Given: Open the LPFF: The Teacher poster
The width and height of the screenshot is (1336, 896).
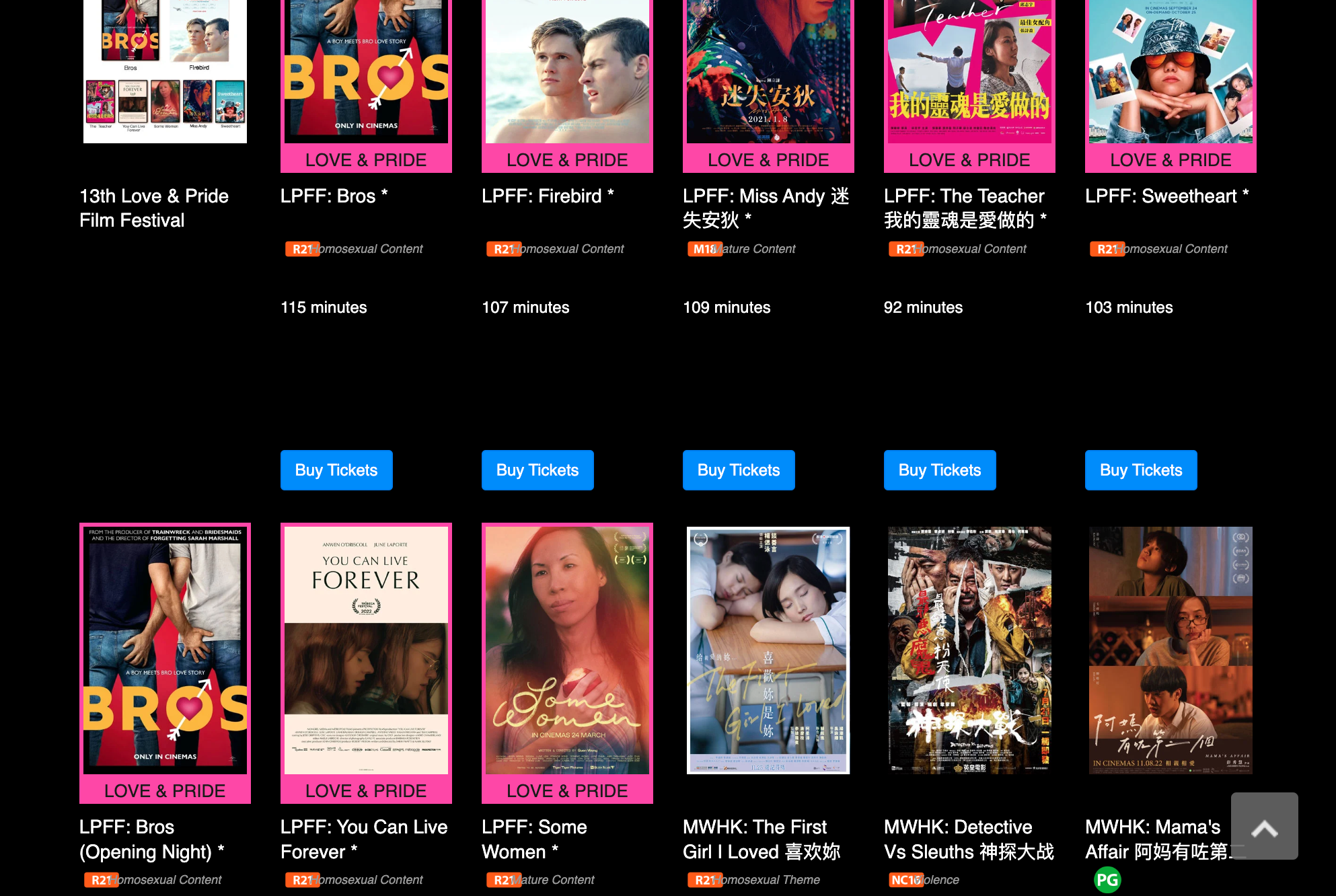Looking at the screenshot, I should [x=969, y=71].
